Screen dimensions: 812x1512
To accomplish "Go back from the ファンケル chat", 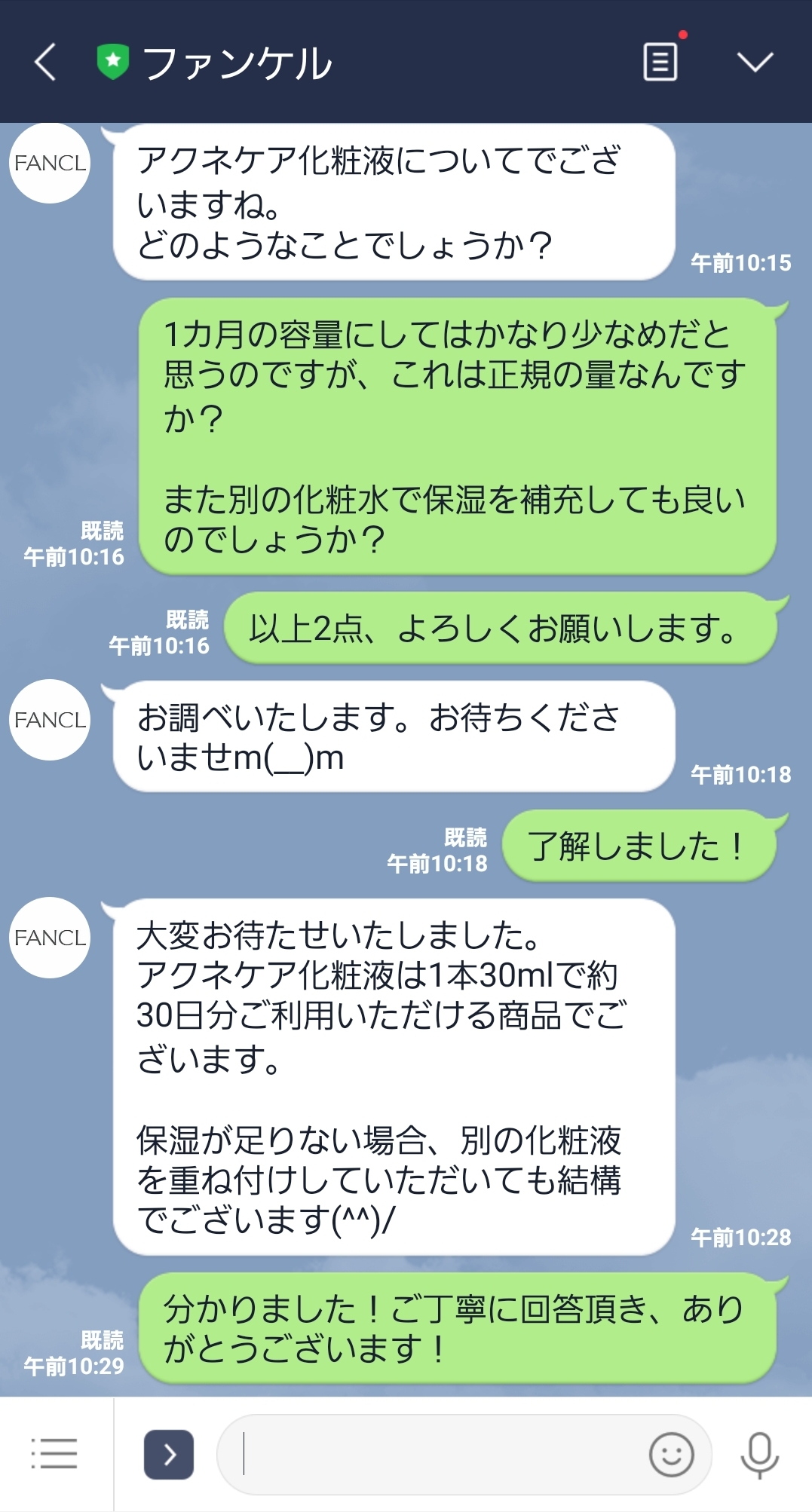I will coord(45,62).
